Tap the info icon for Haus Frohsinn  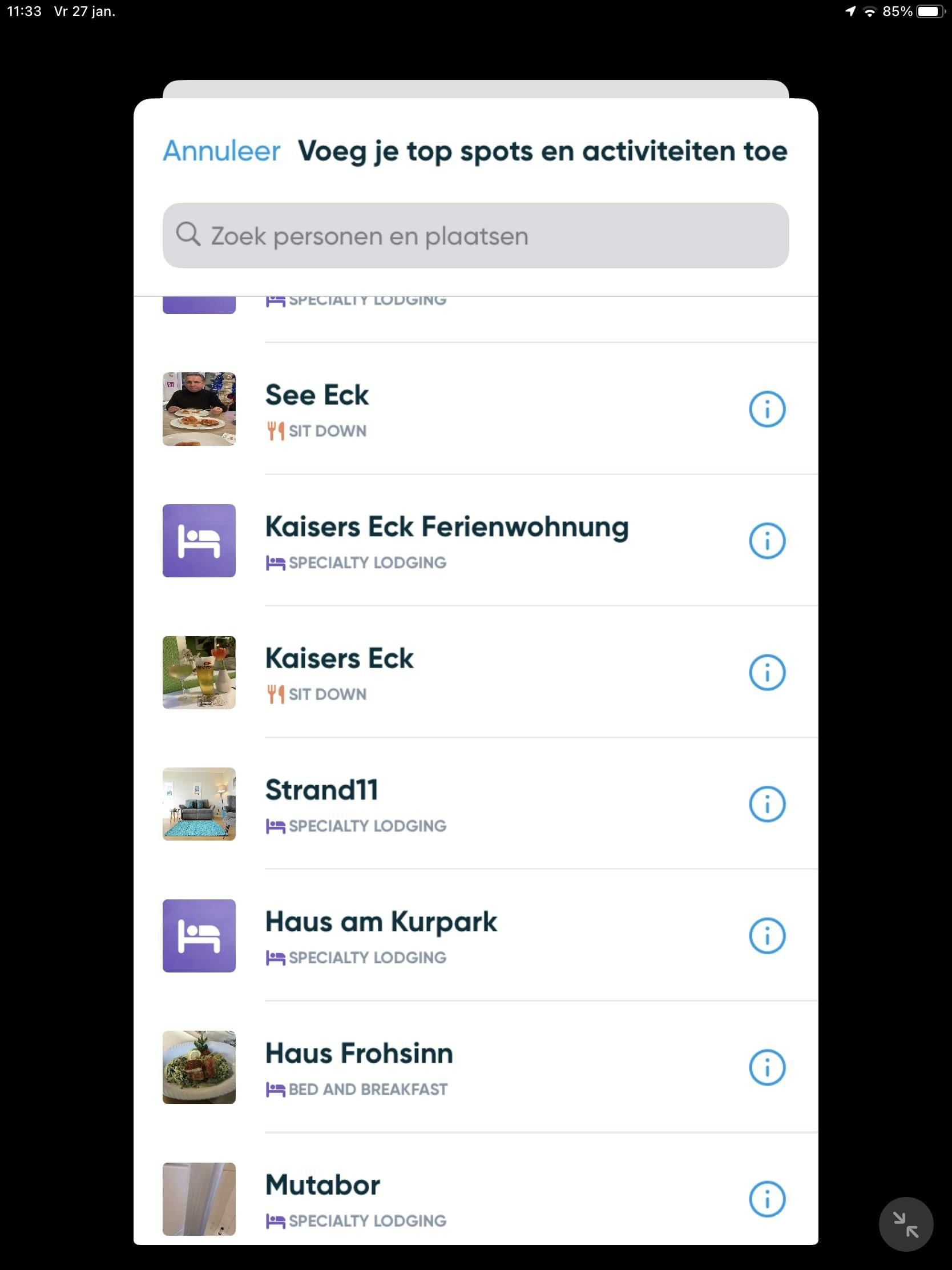point(768,1067)
